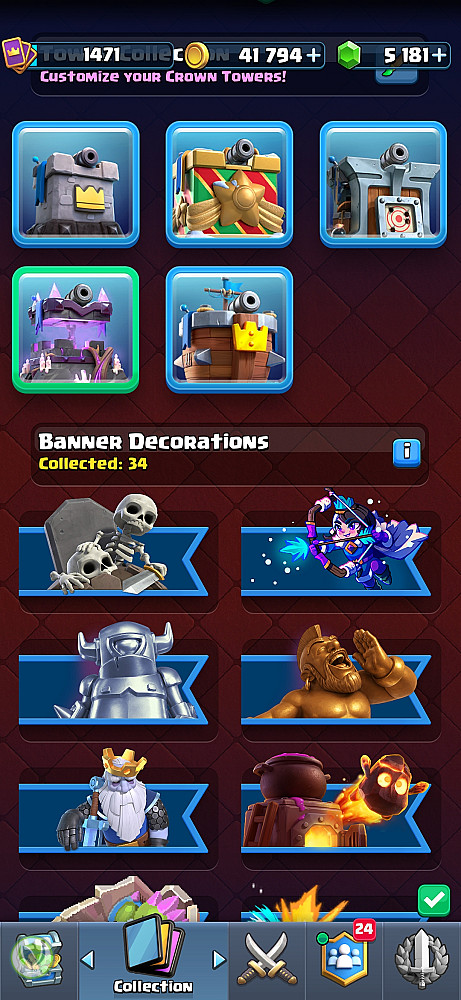
Task: Pick the target practice tower skin
Action: point(383,184)
